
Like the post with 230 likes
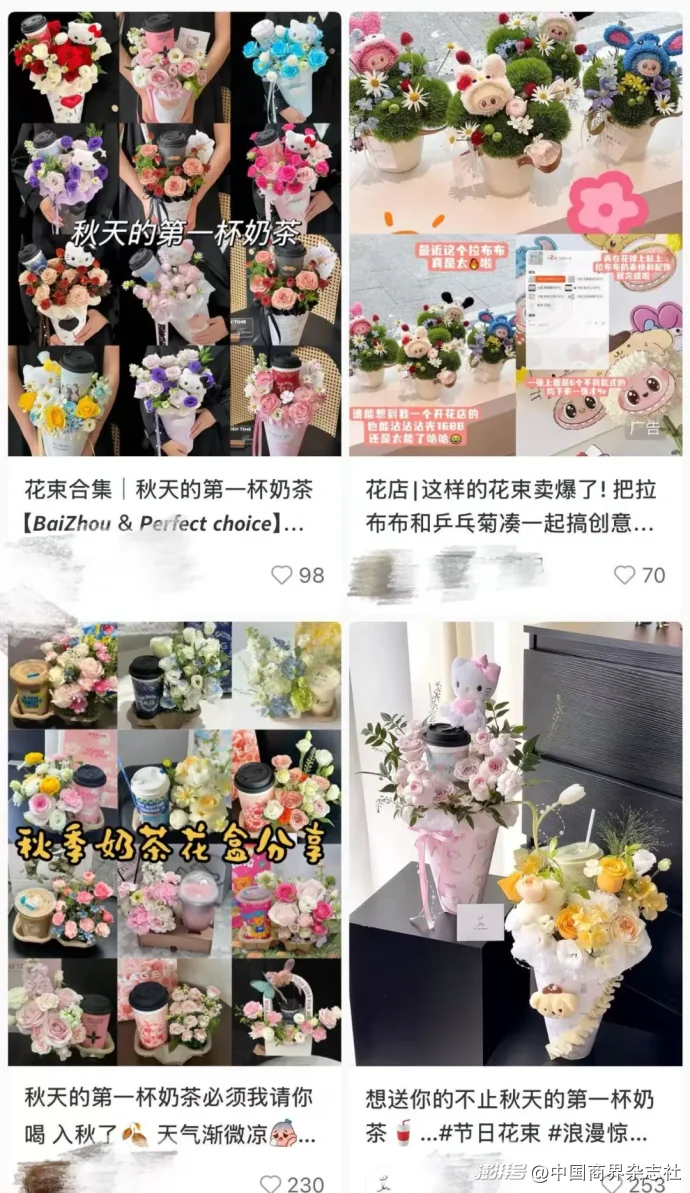pos(270,1183)
